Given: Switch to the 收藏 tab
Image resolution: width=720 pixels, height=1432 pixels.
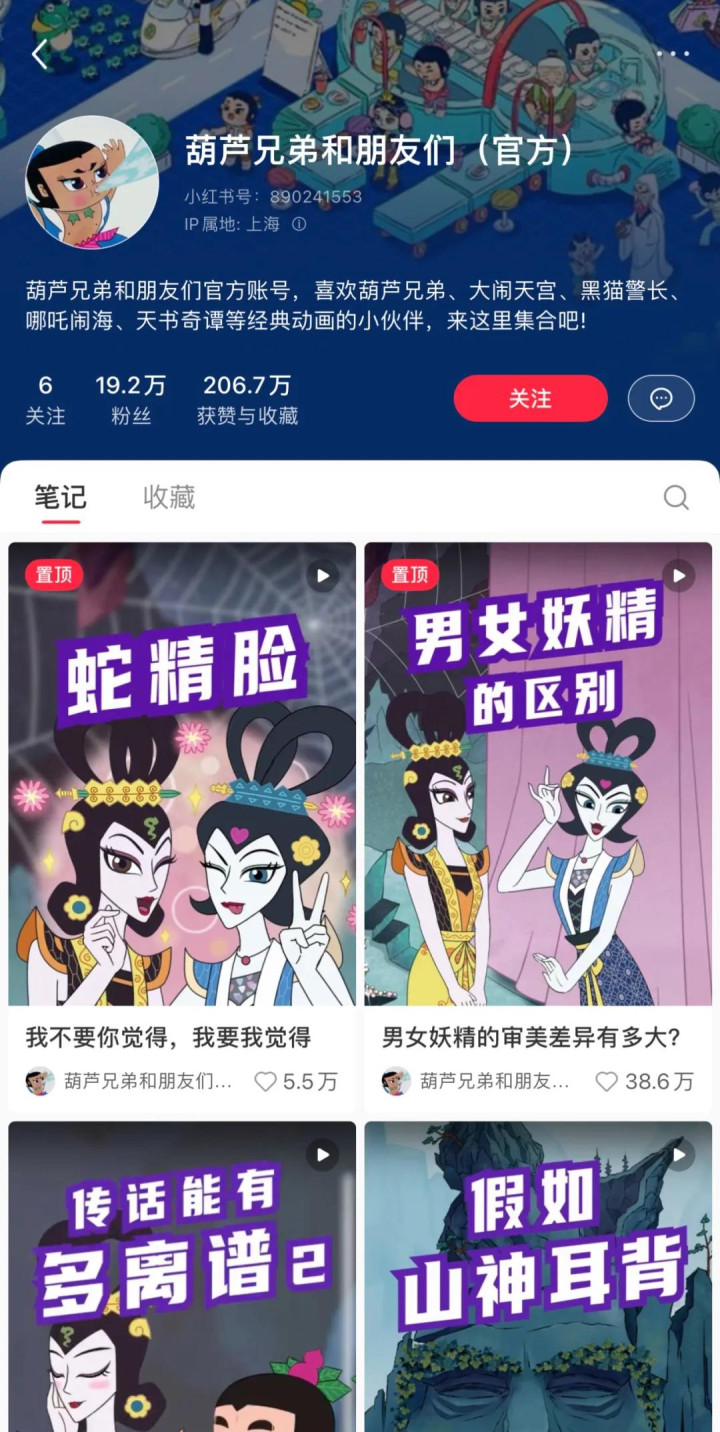Looking at the screenshot, I should point(169,497).
